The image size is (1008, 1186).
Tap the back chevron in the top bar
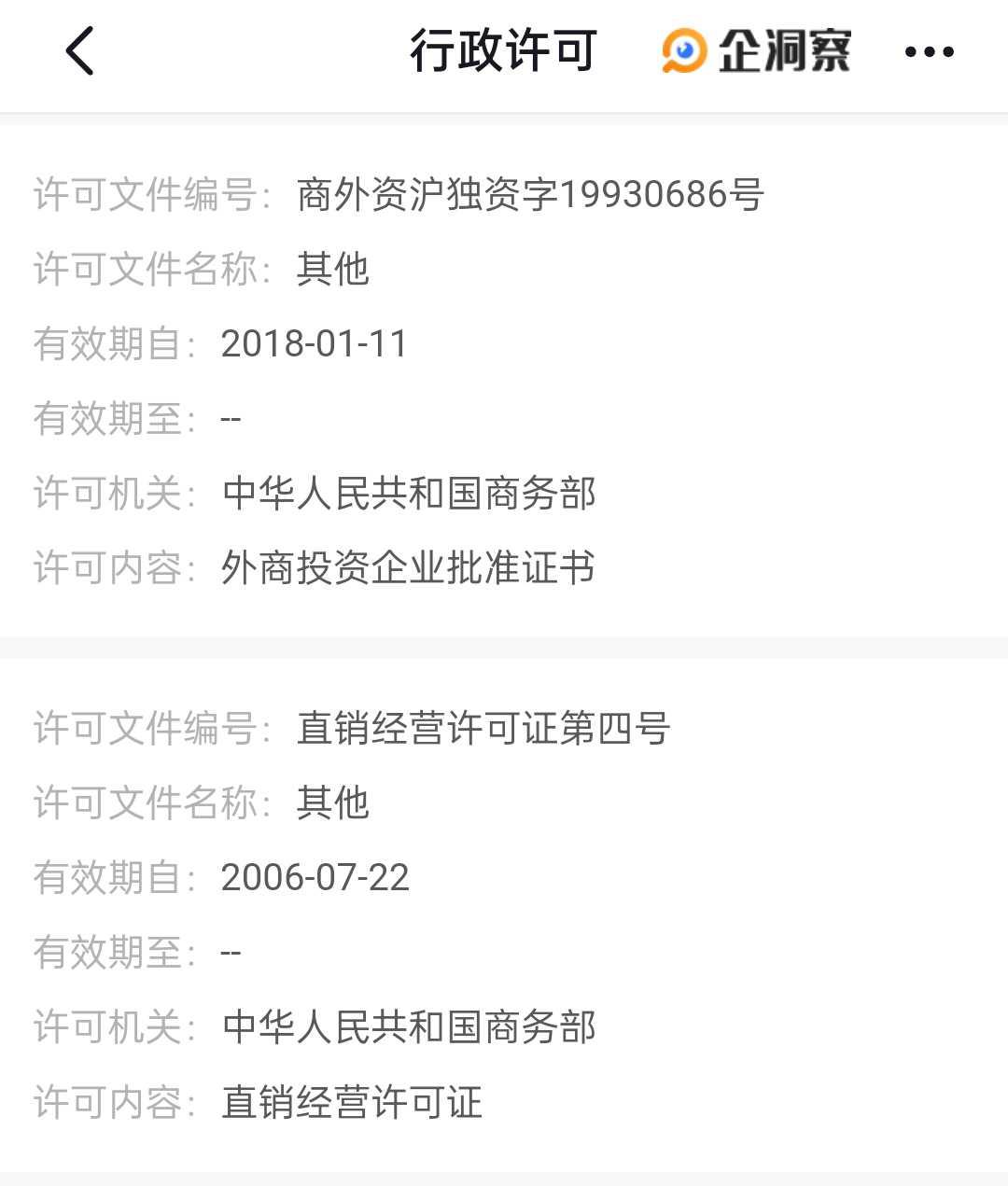[79, 51]
